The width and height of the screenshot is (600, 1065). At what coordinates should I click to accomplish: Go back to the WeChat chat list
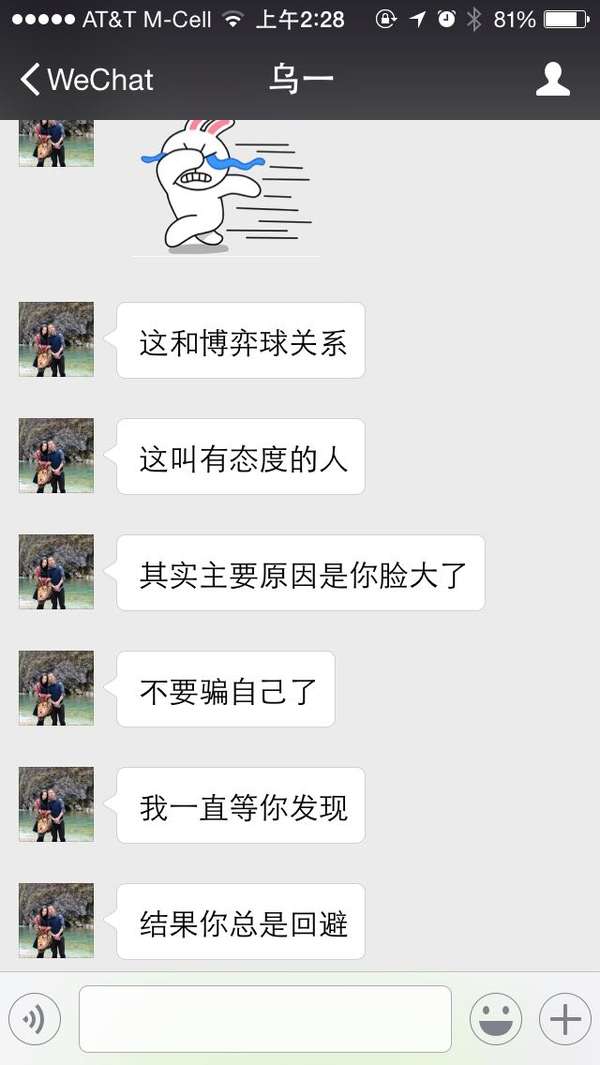coord(88,80)
